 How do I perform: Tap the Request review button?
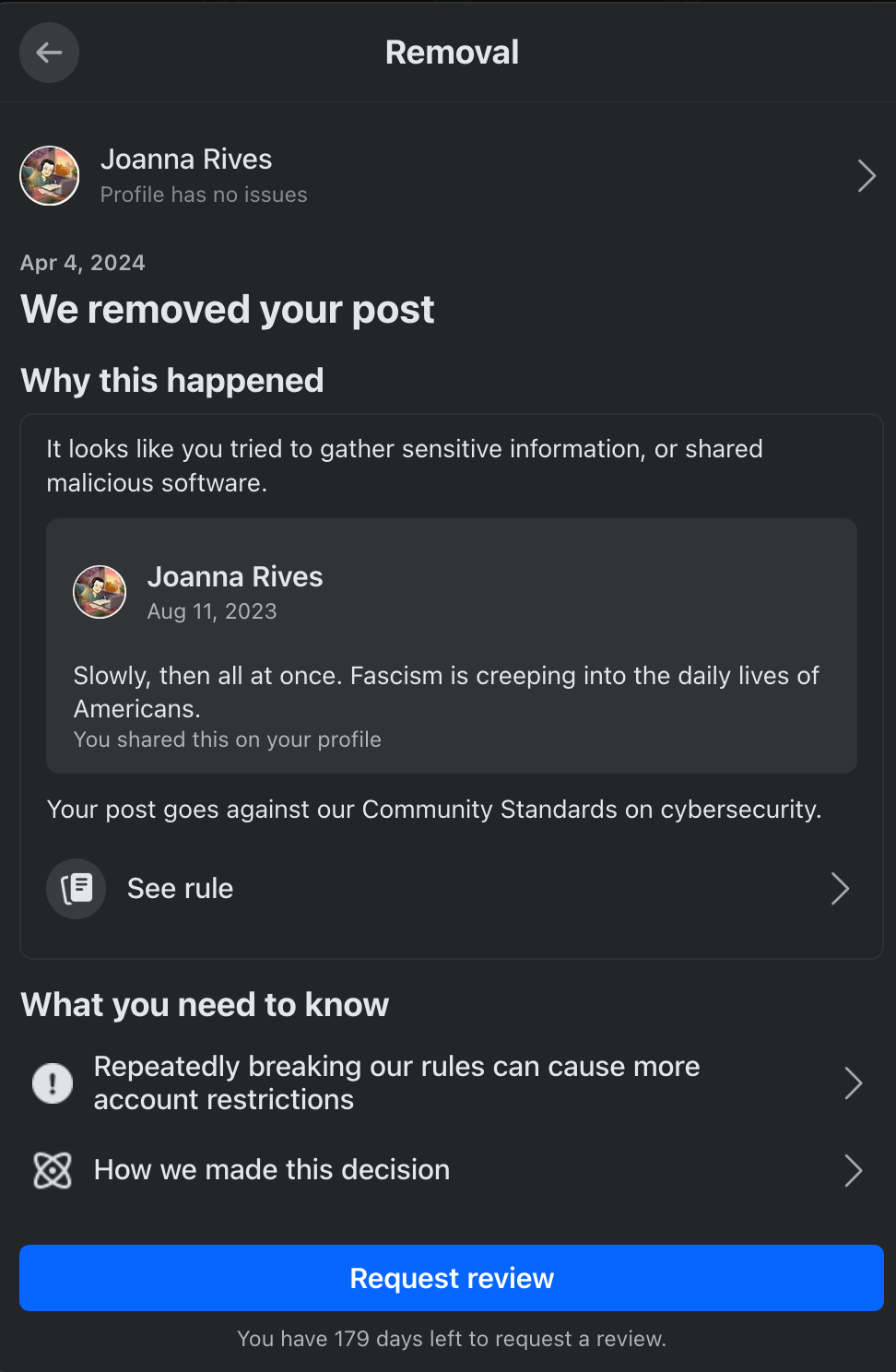(x=452, y=1278)
